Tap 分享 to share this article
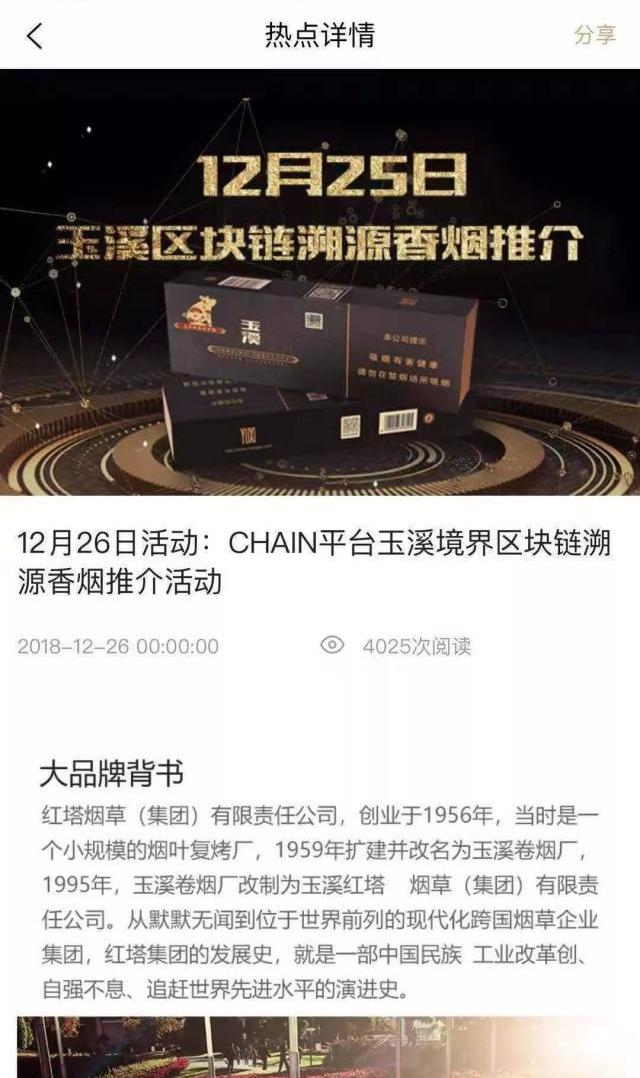The width and height of the screenshot is (640, 1078). (x=594, y=36)
